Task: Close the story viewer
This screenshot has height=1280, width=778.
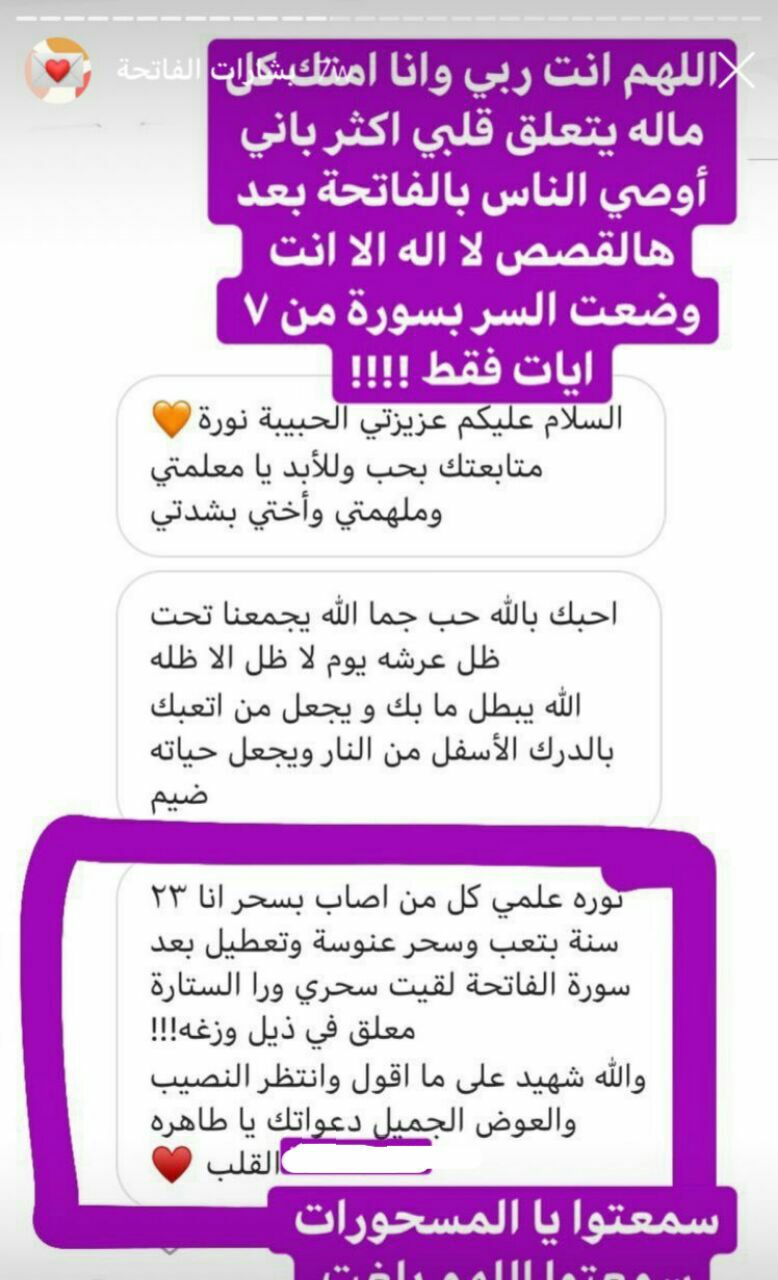Action: tap(736, 71)
